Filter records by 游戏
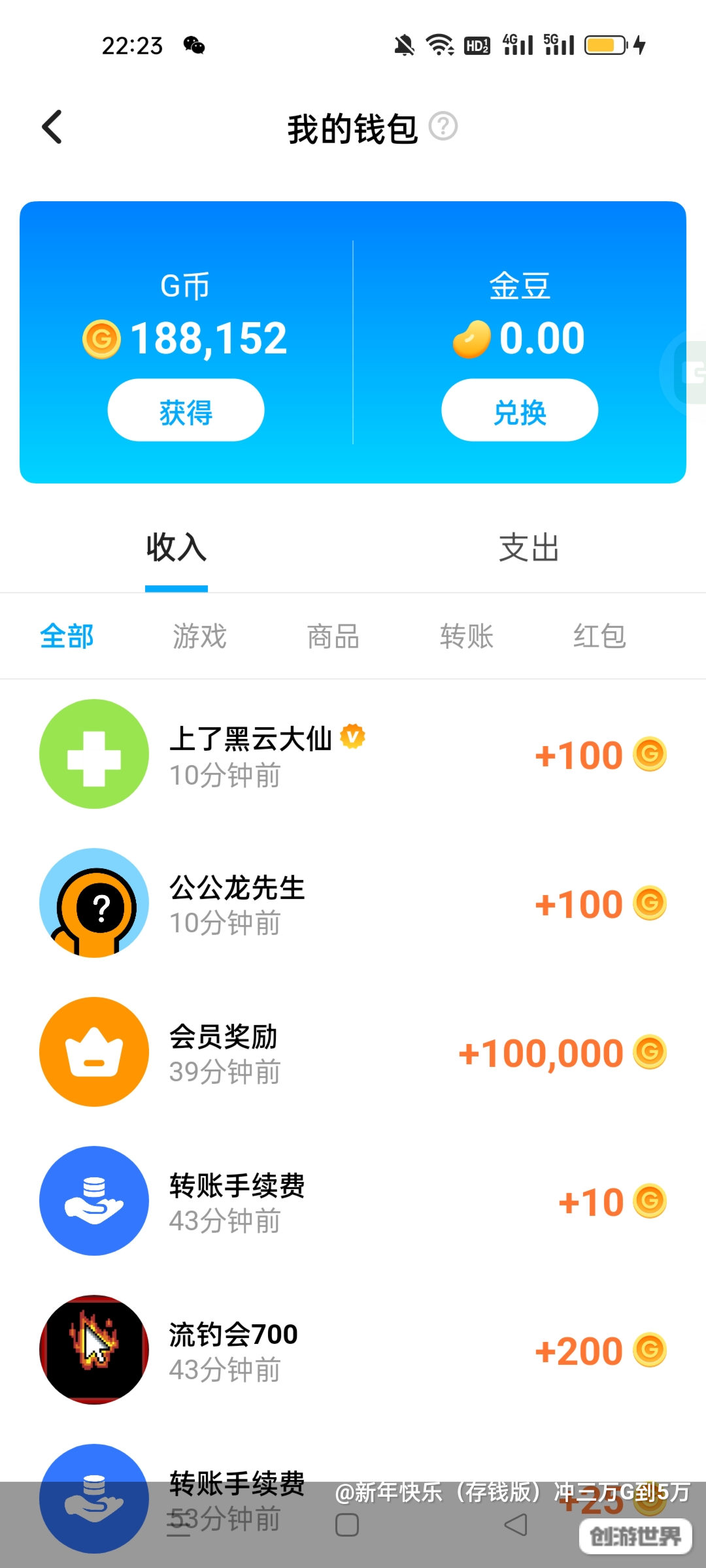The width and height of the screenshot is (706, 1568). 200,636
